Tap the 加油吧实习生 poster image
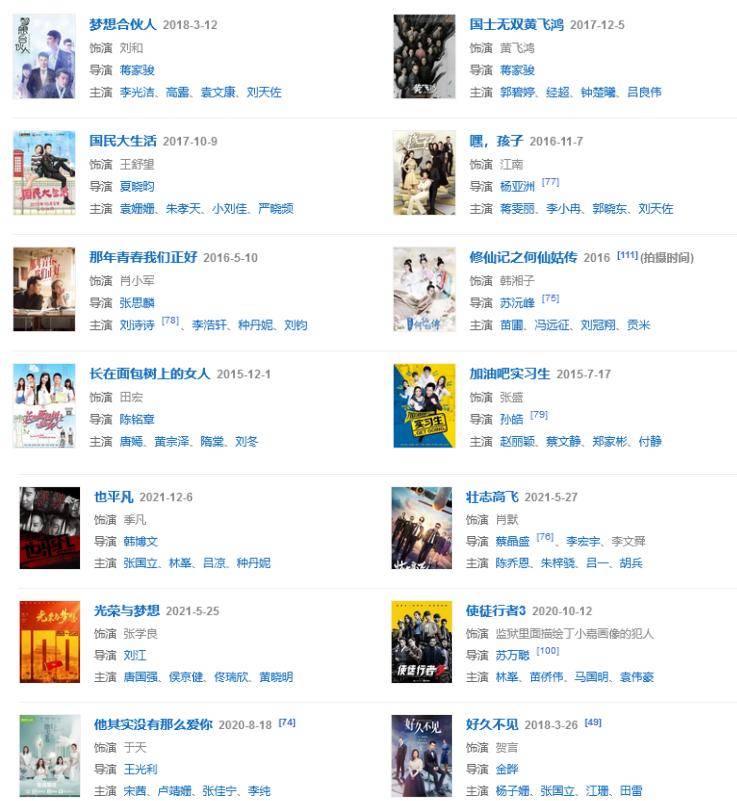This screenshot has width=737, height=801. [424, 405]
